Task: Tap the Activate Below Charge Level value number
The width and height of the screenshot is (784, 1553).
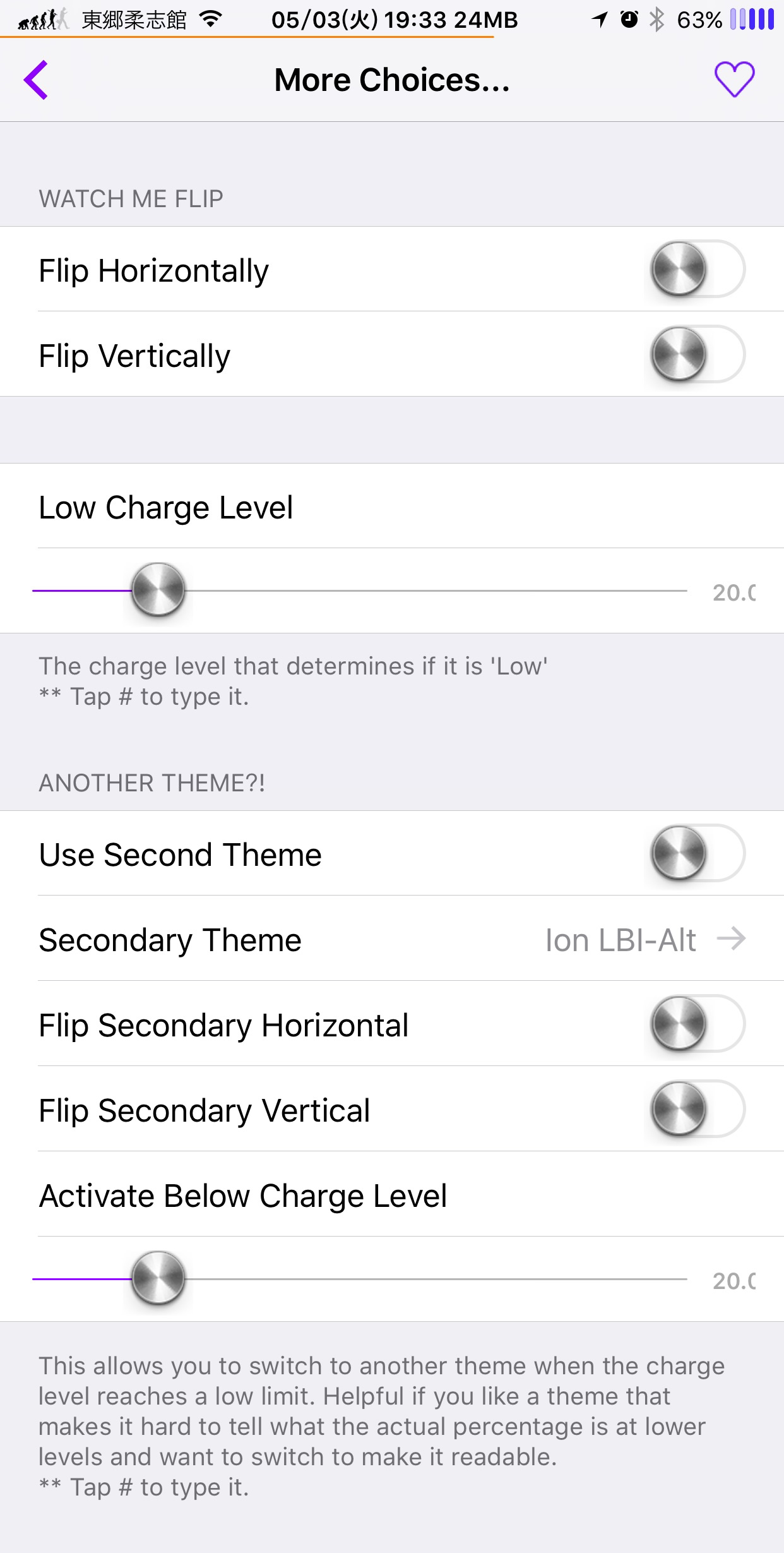Action: point(734,1281)
